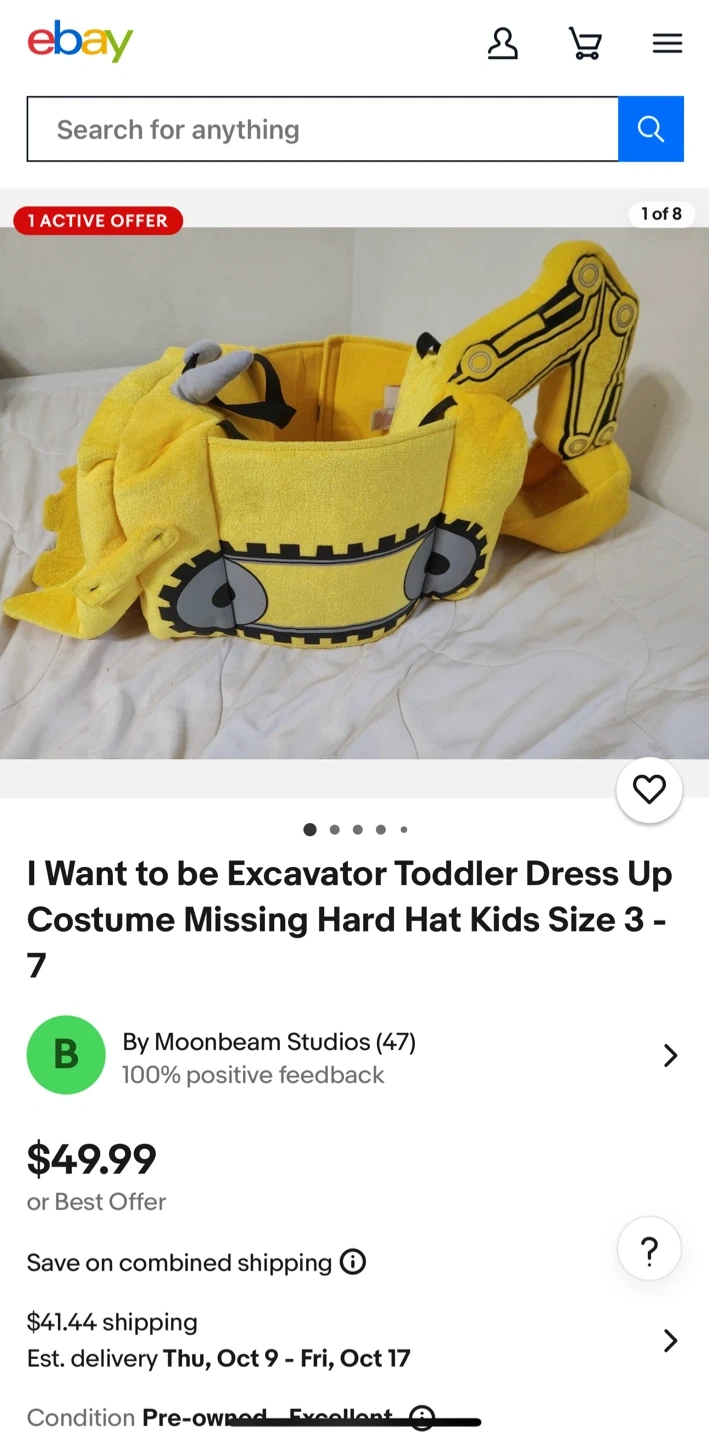Image resolution: width=709 pixels, height=1440 pixels.
Task: Add item to watchlist with heart
Action: click(649, 790)
